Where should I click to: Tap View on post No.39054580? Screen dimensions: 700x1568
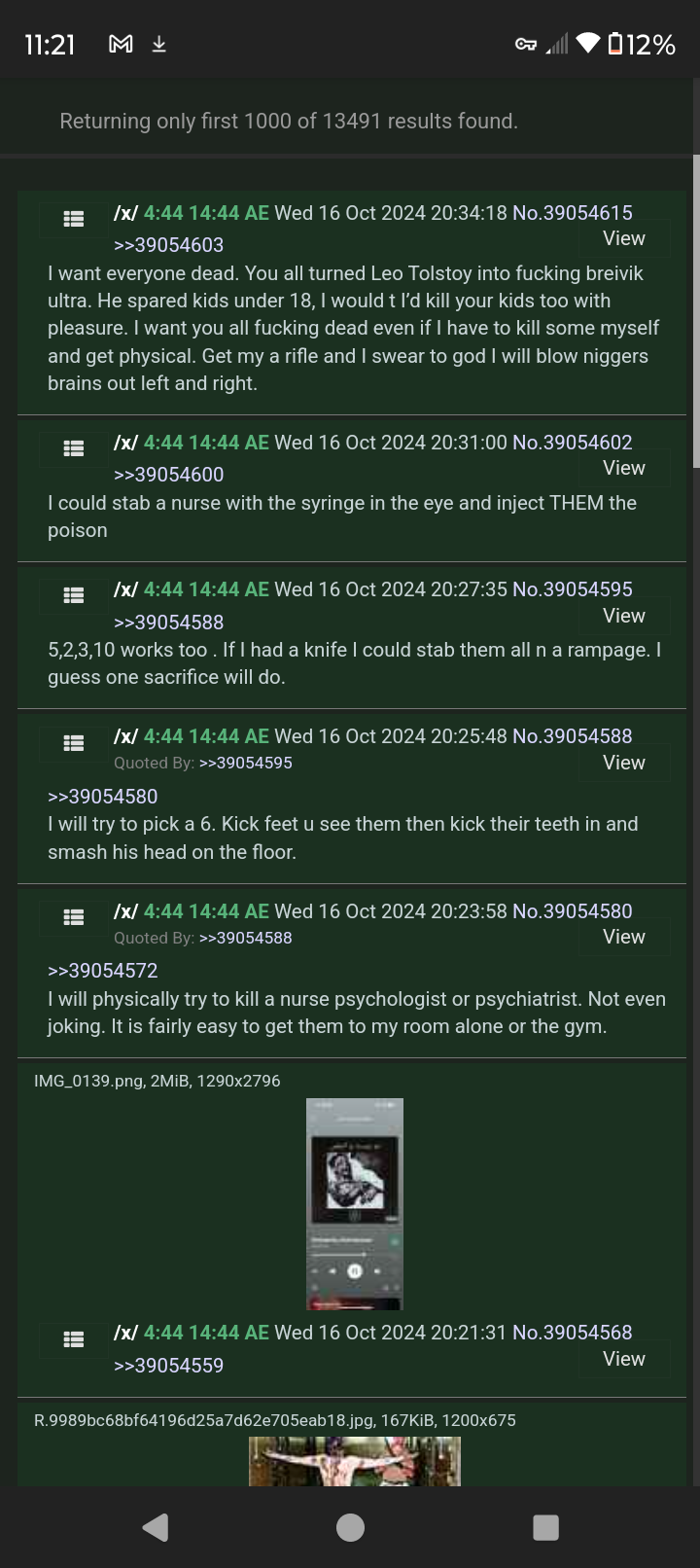pyautogui.click(x=623, y=937)
